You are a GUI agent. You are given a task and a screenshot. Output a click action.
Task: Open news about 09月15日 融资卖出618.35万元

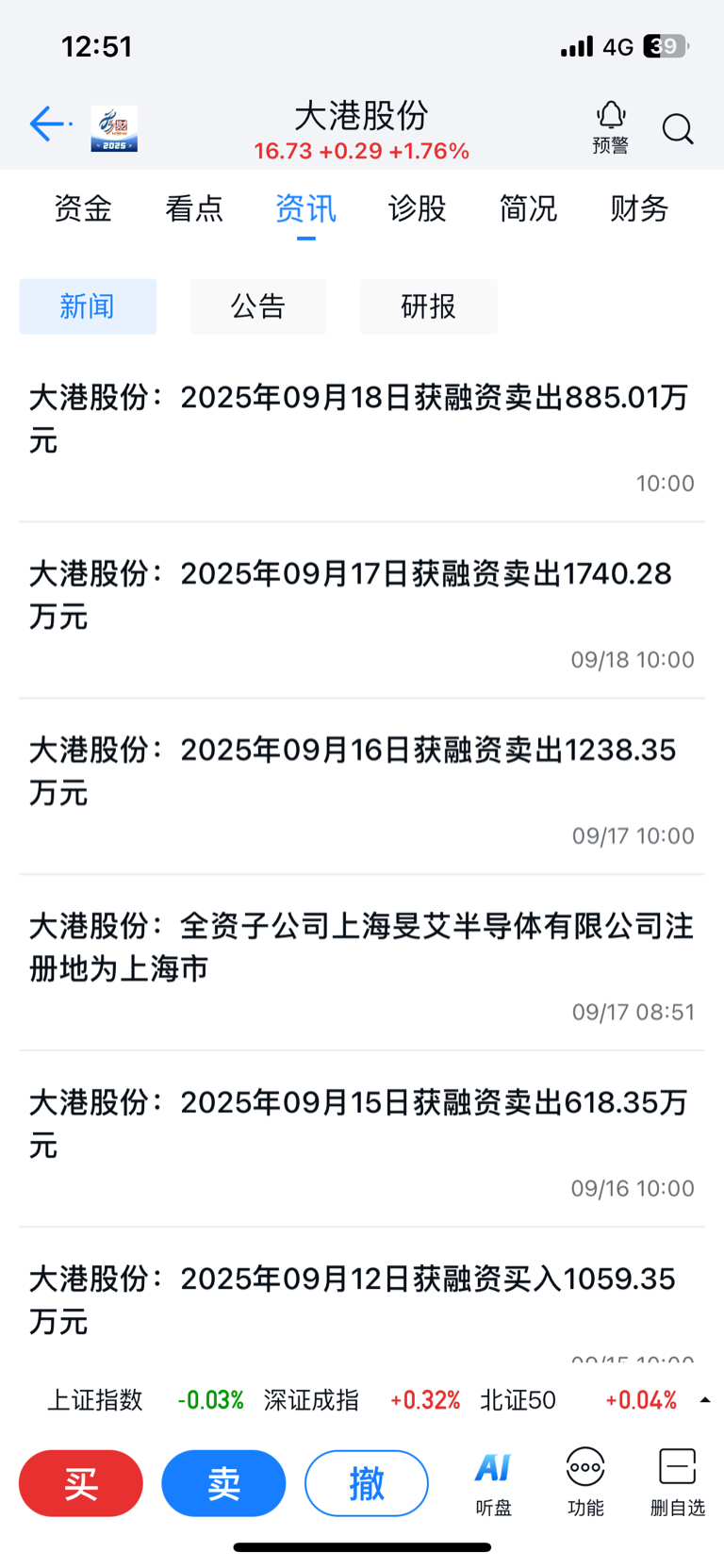click(x=362, y=1140)
